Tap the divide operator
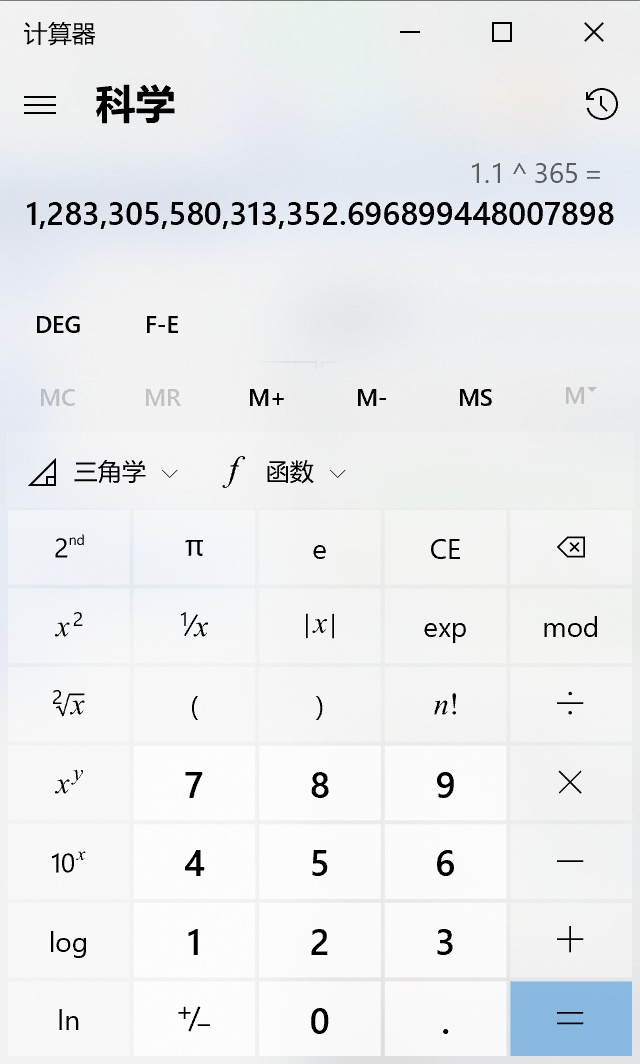Viewport: 640px width, 1064px height. tap(570, 705)
